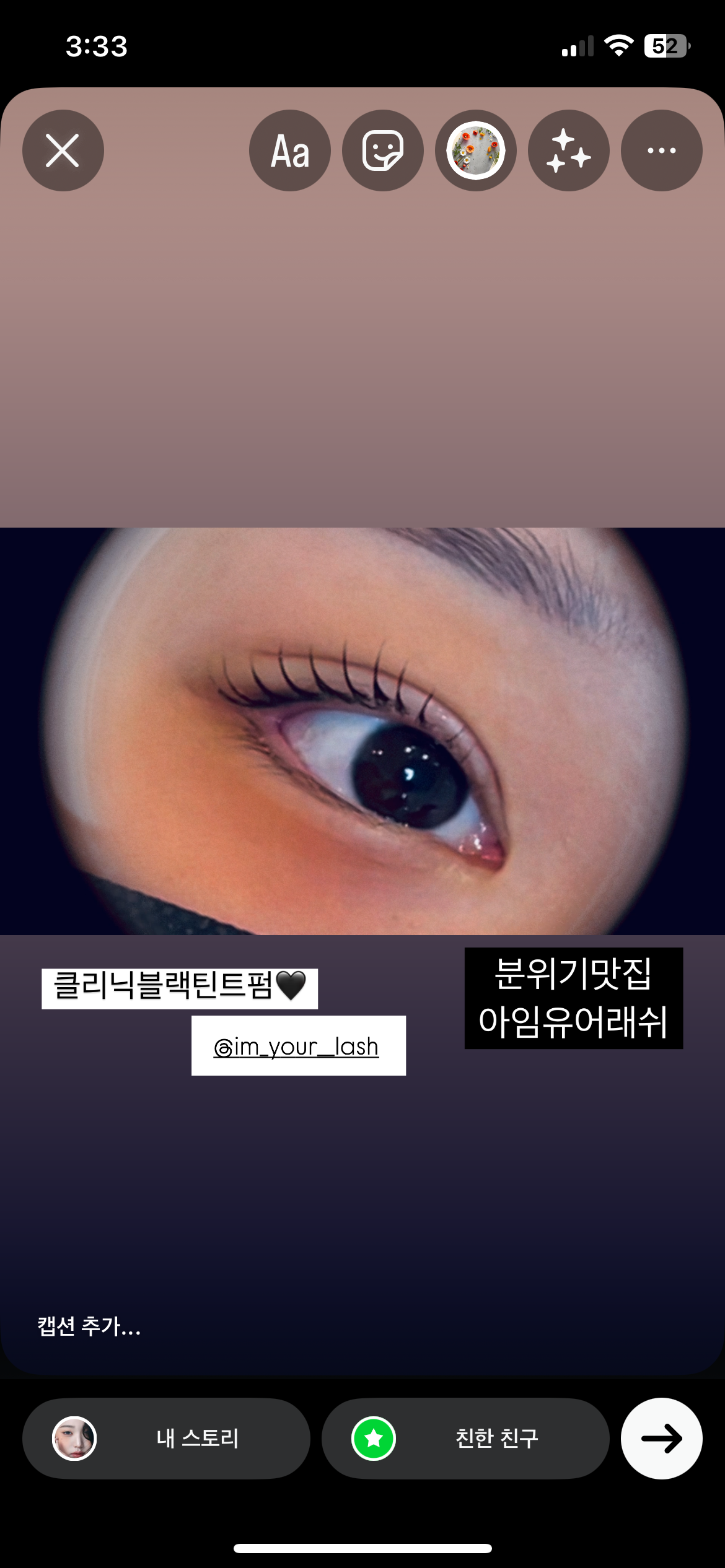Viewport: 725px width, 1568px height.
Task: Close the story editor
Action: 63,150
